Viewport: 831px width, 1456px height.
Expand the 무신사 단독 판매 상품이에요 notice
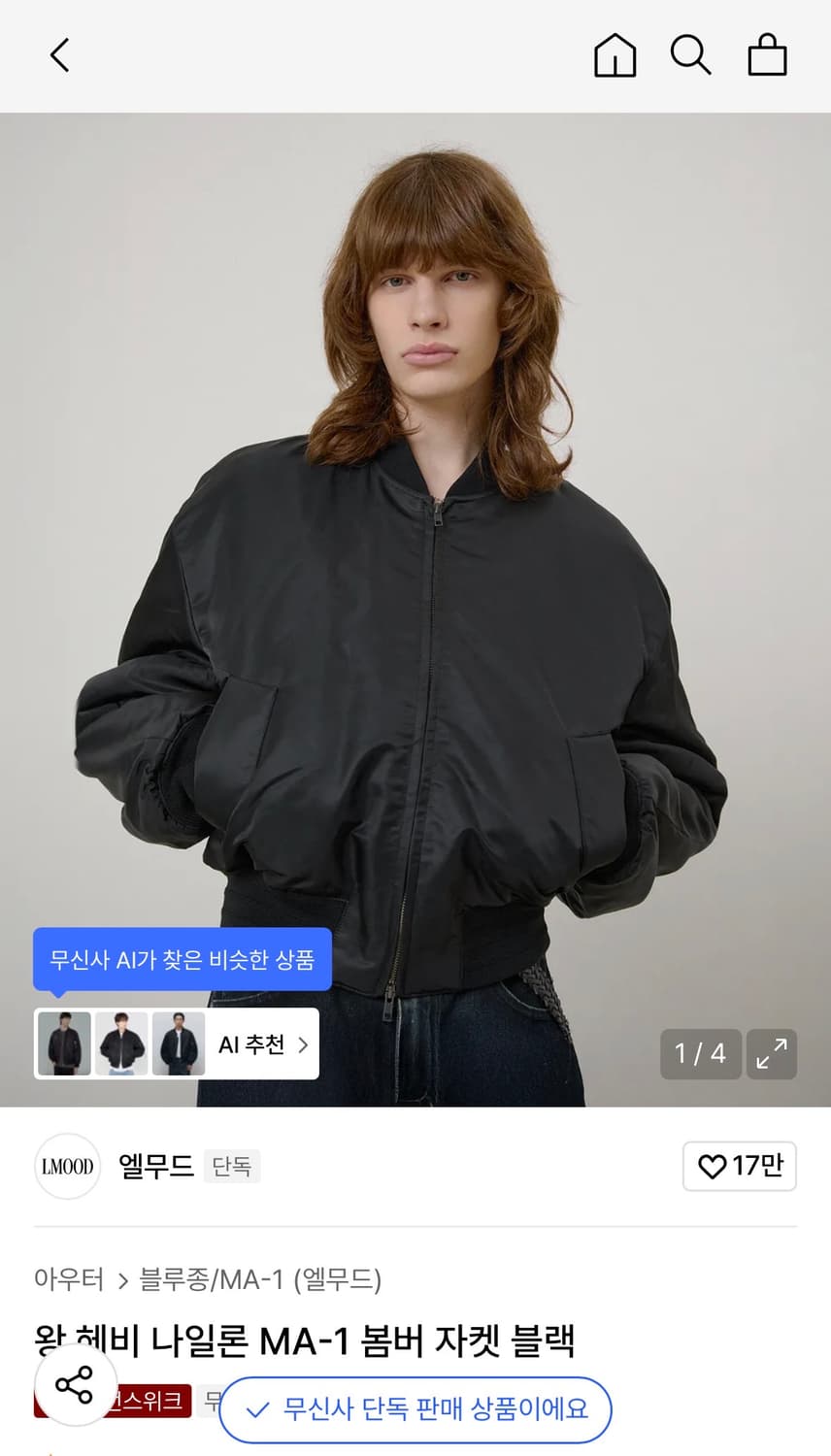click(415, 1410)
